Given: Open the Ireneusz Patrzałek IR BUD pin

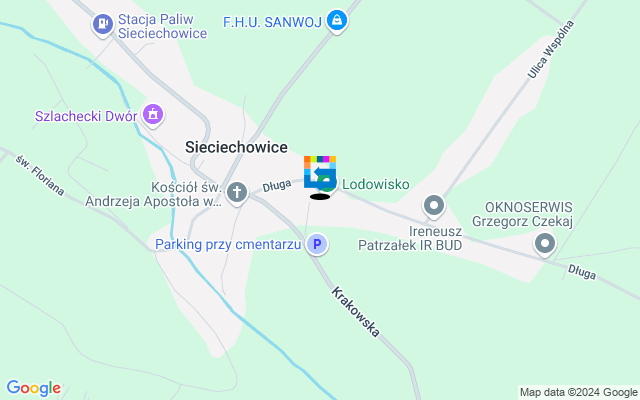Looking at the screenshot, I should coord(433,207).
